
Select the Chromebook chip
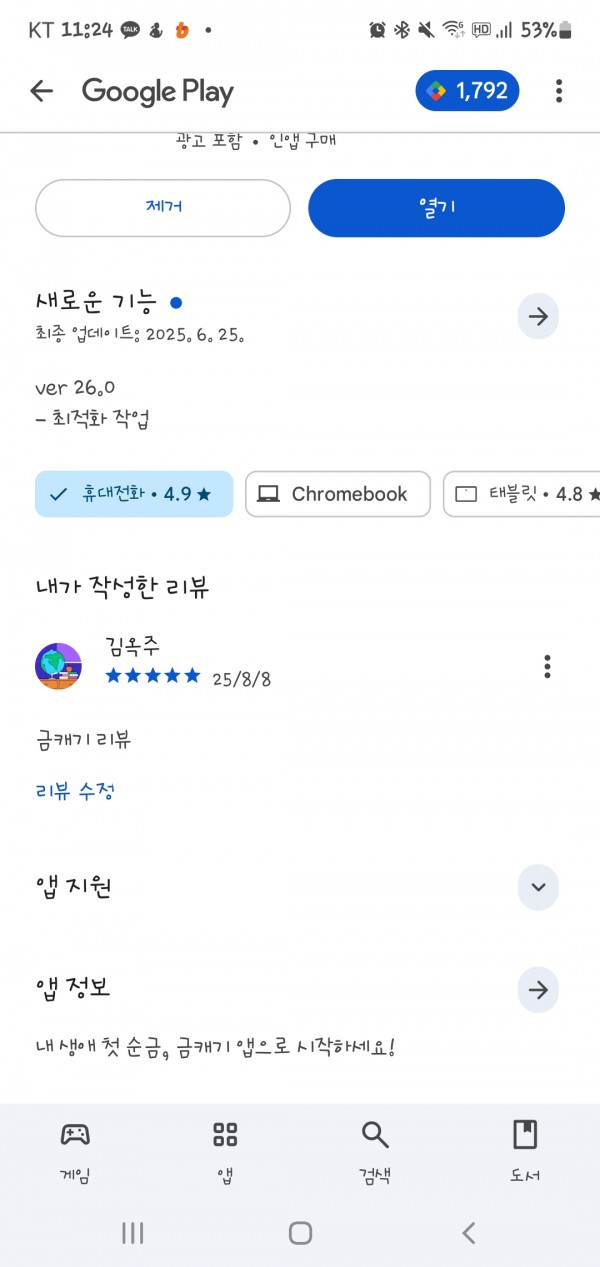coord(338,494)
